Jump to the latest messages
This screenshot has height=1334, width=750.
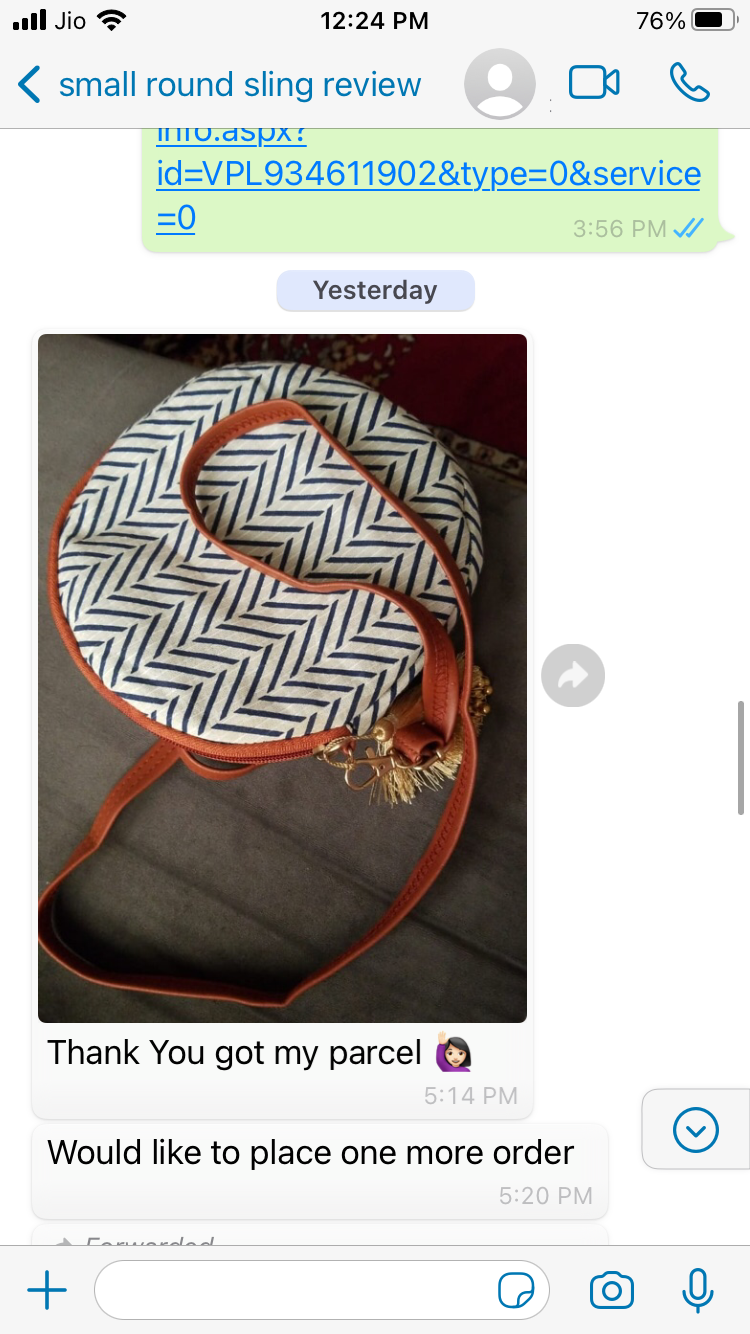click(x=695, y=1130)
